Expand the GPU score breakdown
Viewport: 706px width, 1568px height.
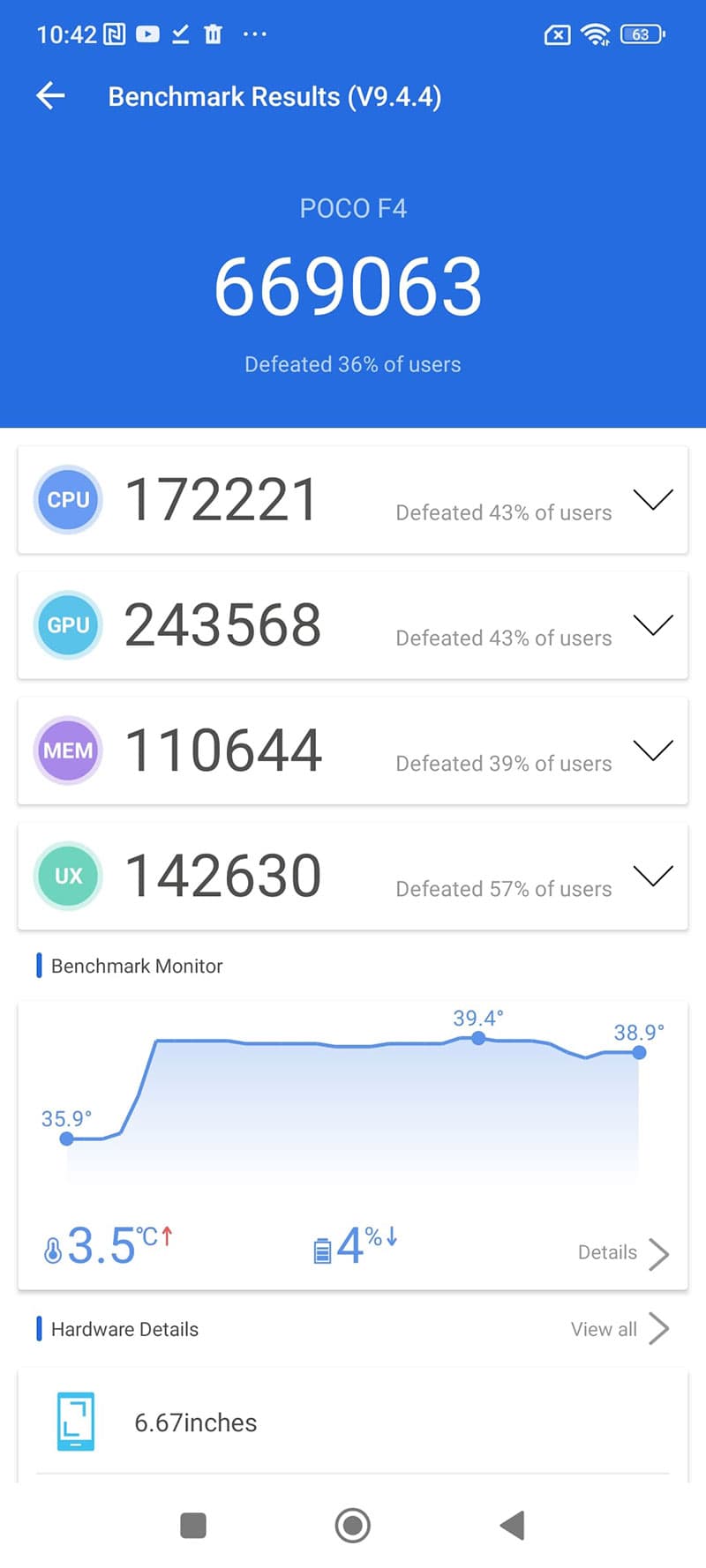pyautogui.click(x=653, y=625)
